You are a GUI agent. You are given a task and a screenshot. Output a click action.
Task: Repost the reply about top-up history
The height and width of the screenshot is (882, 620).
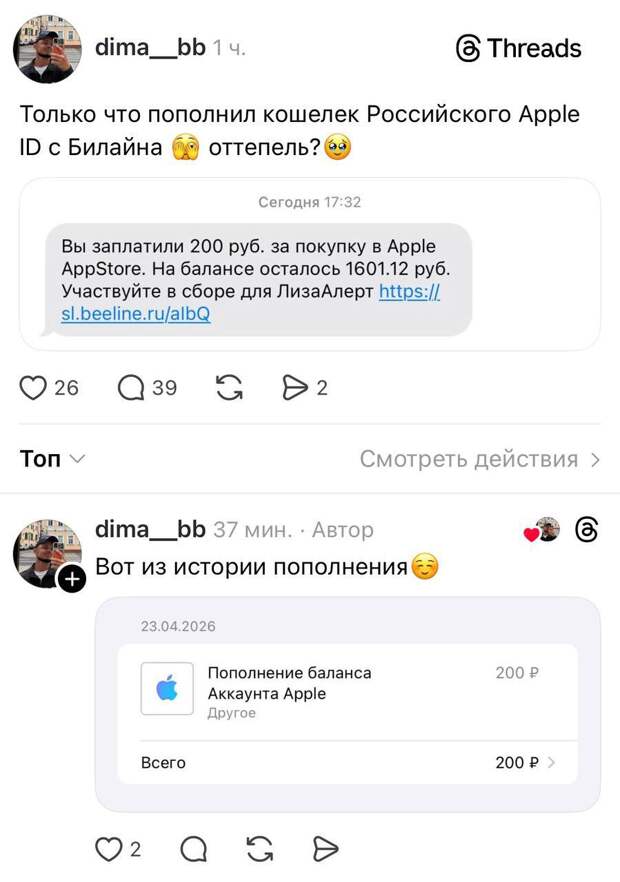259,850
